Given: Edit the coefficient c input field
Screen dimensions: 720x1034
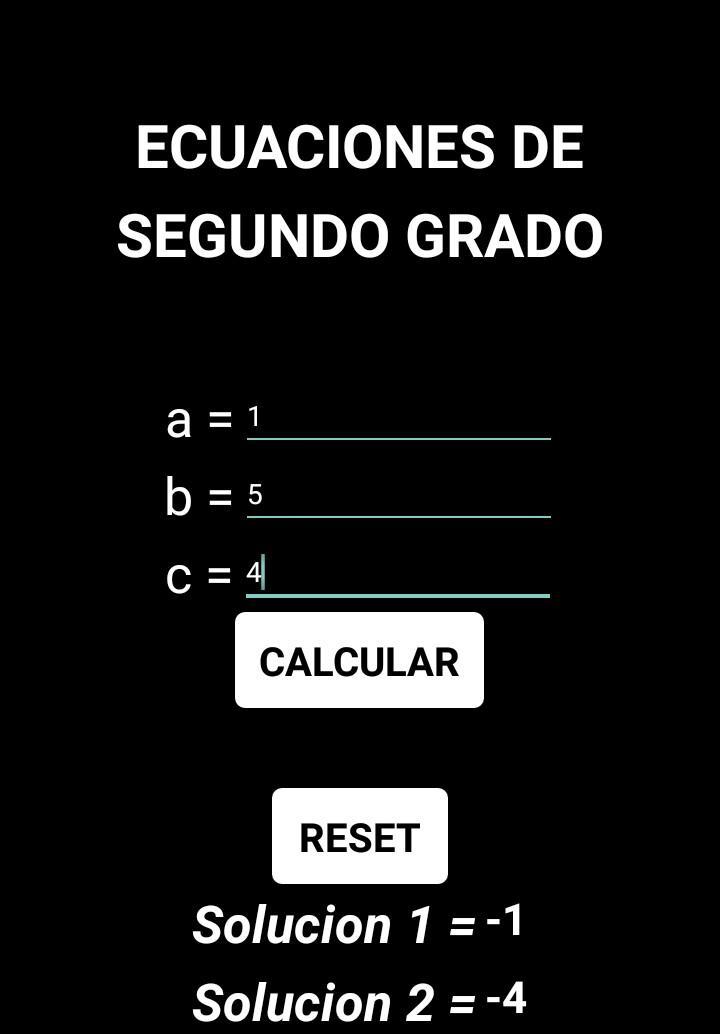Looking at the screenshot, I should [398, 574].
